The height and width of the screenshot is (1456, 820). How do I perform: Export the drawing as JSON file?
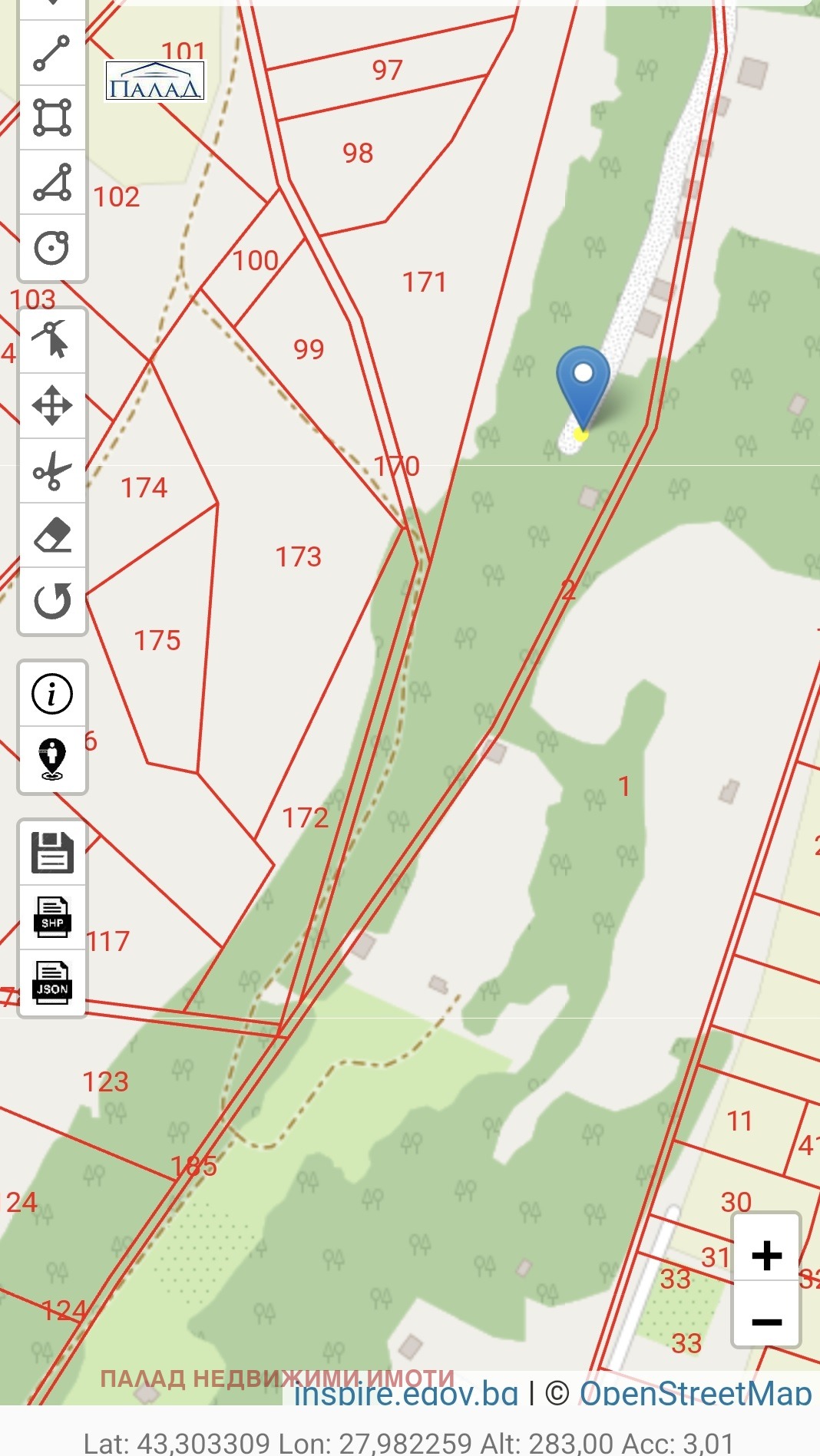coord(51,982)
